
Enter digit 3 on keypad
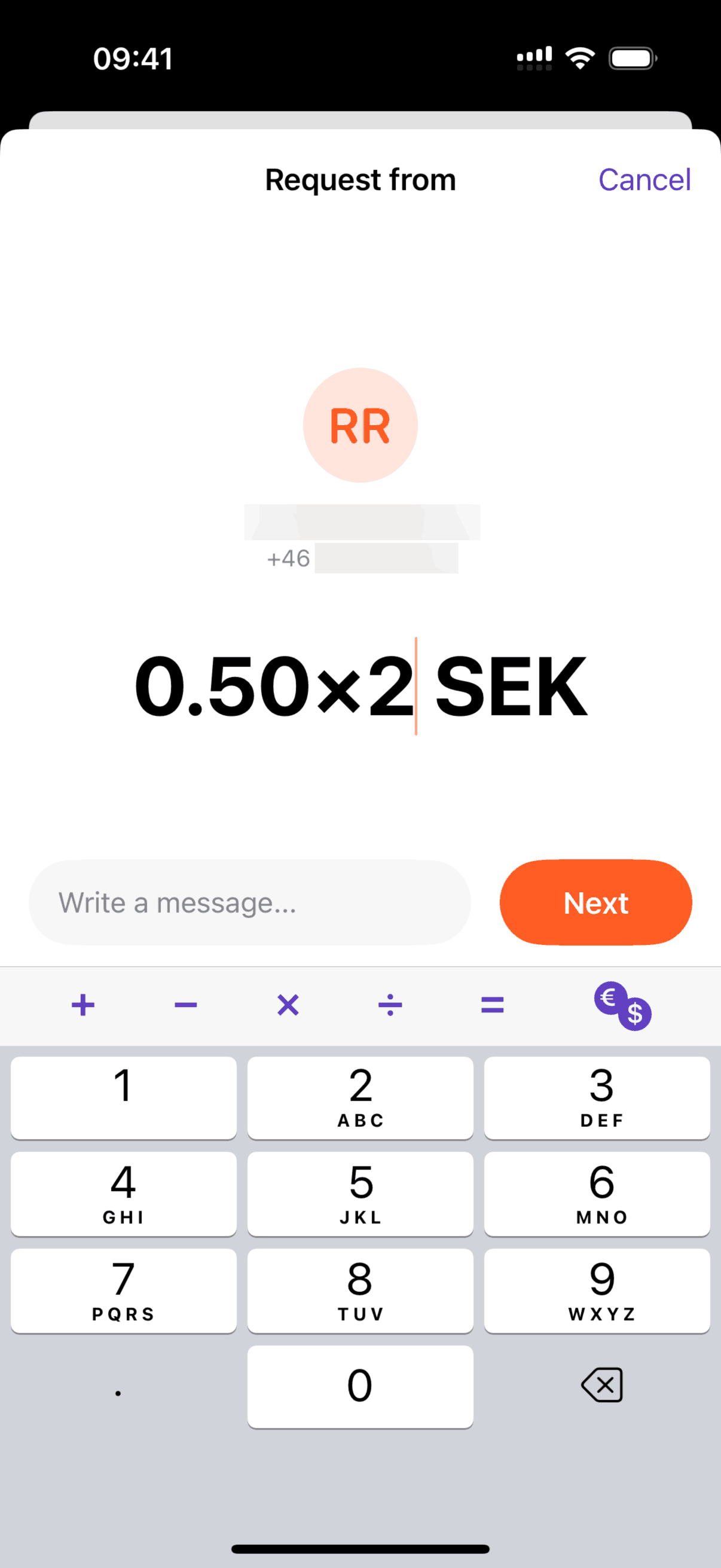[597, 1097]
